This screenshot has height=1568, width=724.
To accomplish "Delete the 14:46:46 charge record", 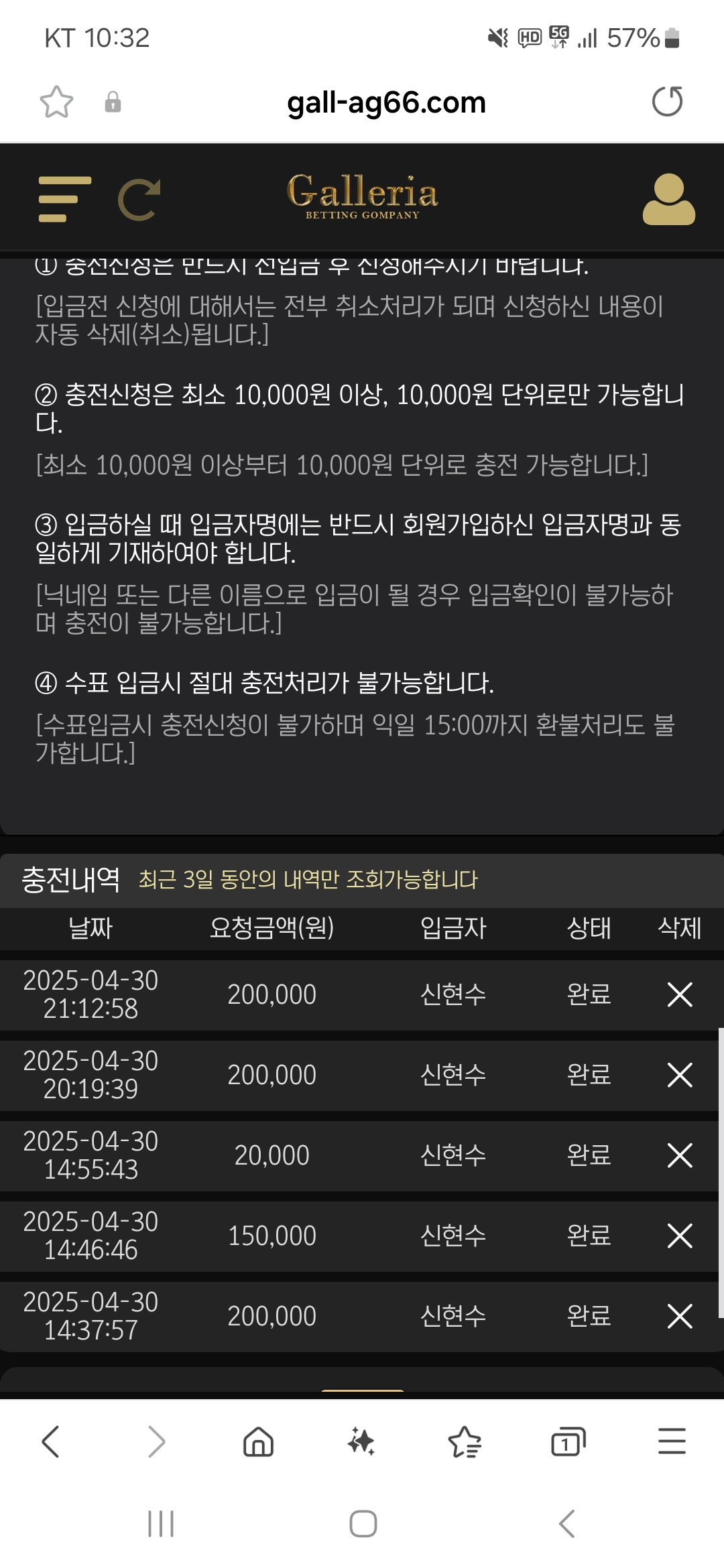I will [x=680, y=1236].
